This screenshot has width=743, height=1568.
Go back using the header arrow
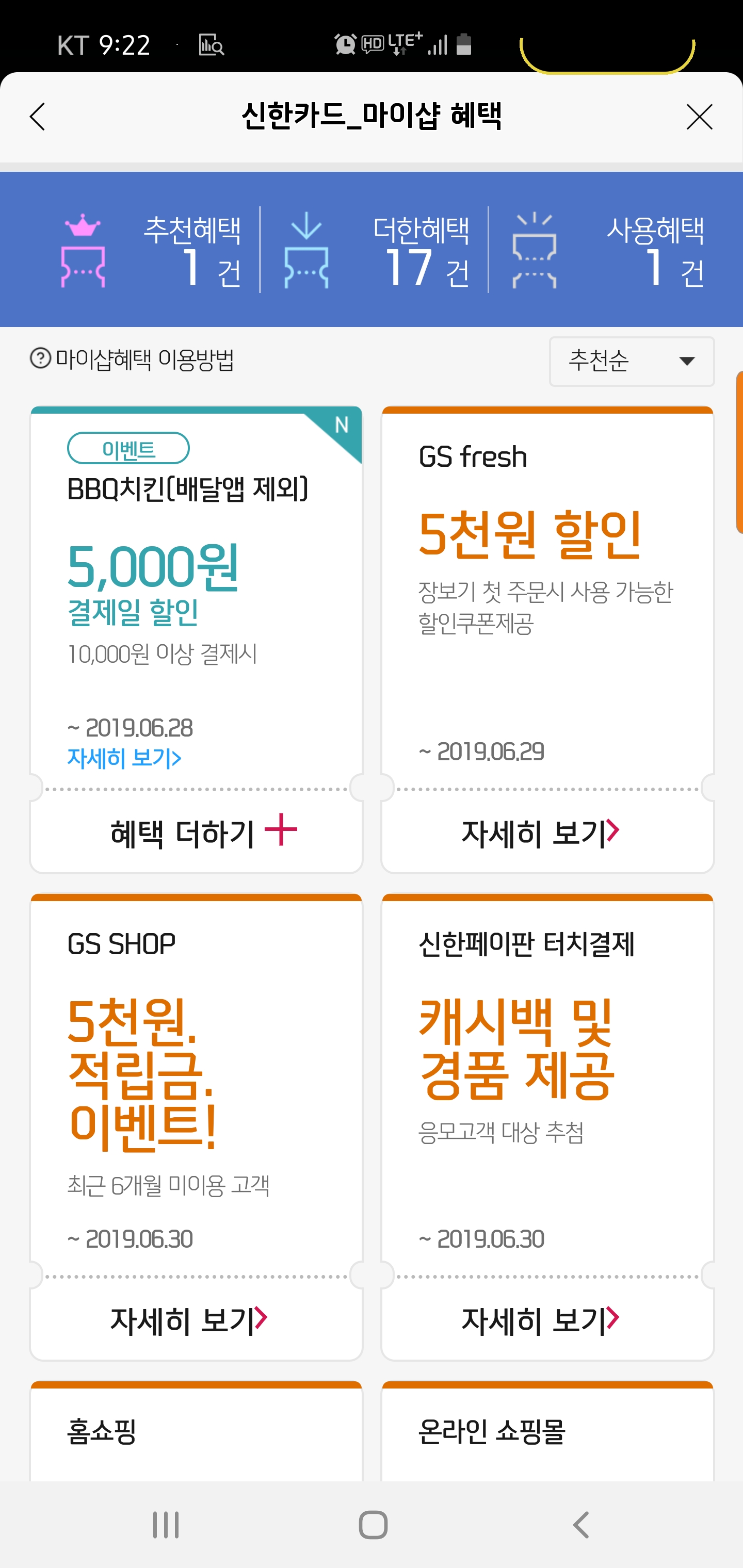pos(37,117)
